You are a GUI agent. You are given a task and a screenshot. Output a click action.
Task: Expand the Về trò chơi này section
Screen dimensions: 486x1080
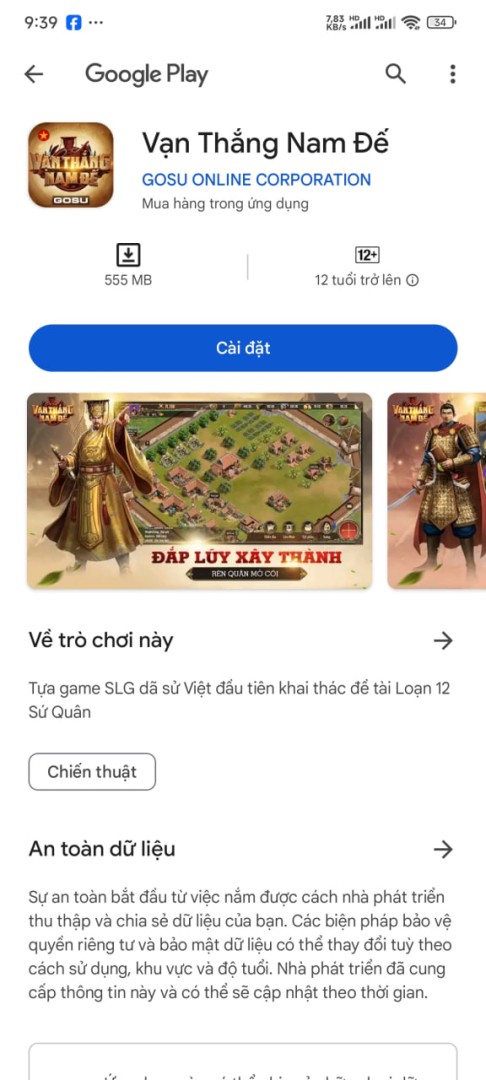(x=443, y=641)
